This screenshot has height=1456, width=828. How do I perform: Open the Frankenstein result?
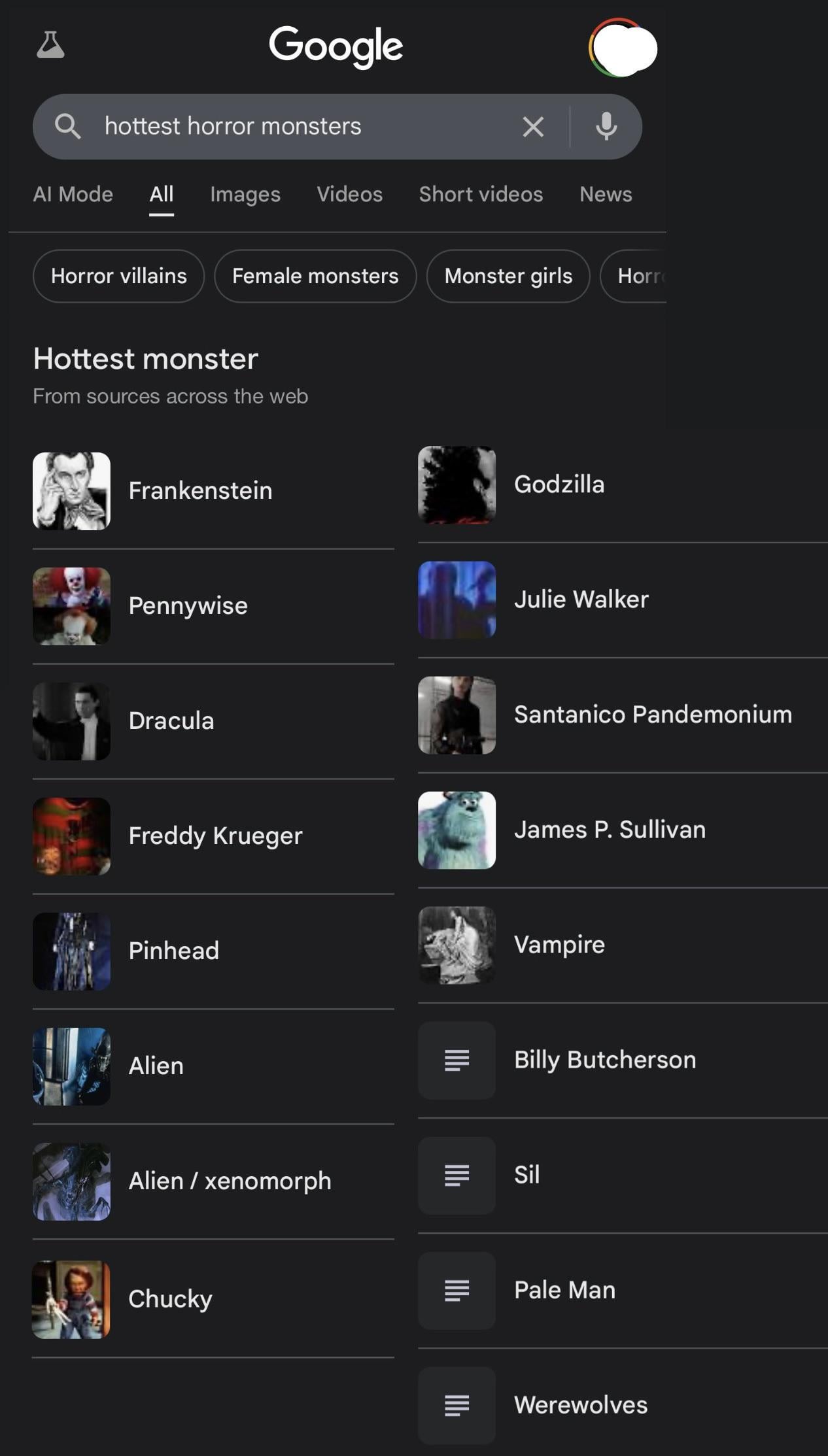click(x=199, y=491)
